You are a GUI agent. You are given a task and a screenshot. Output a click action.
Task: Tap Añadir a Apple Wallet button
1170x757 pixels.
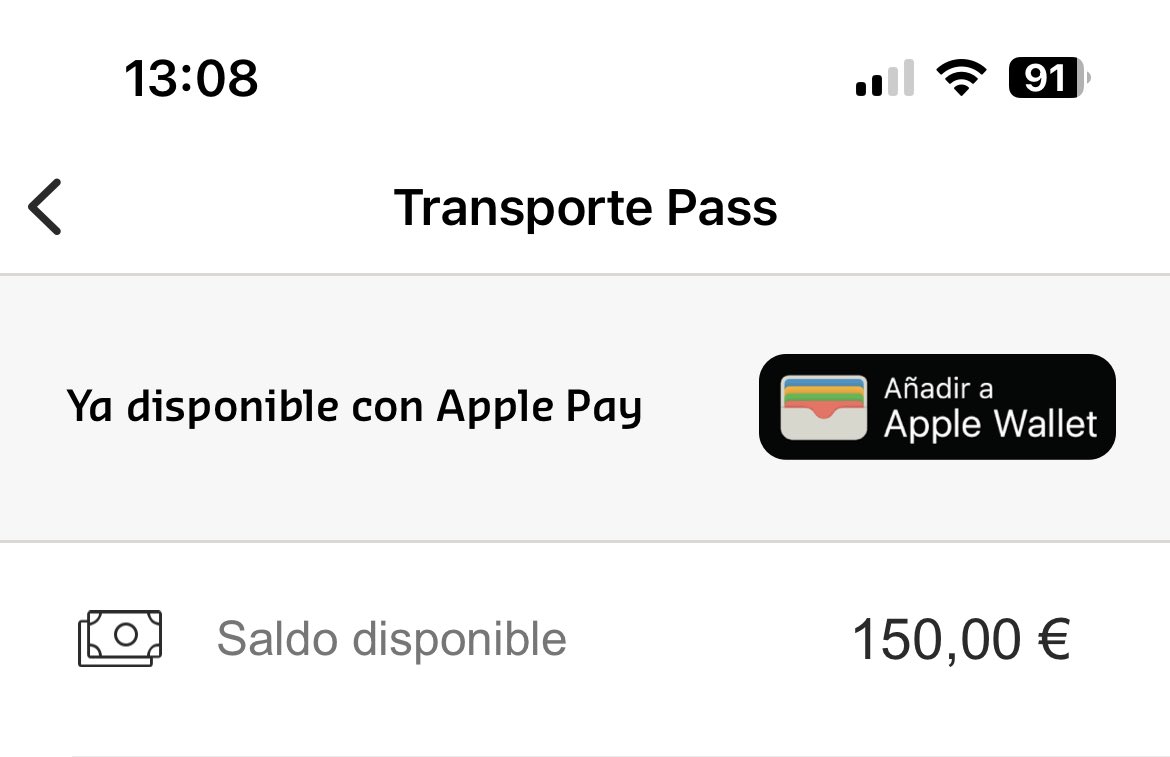click(x=936, y=407)
